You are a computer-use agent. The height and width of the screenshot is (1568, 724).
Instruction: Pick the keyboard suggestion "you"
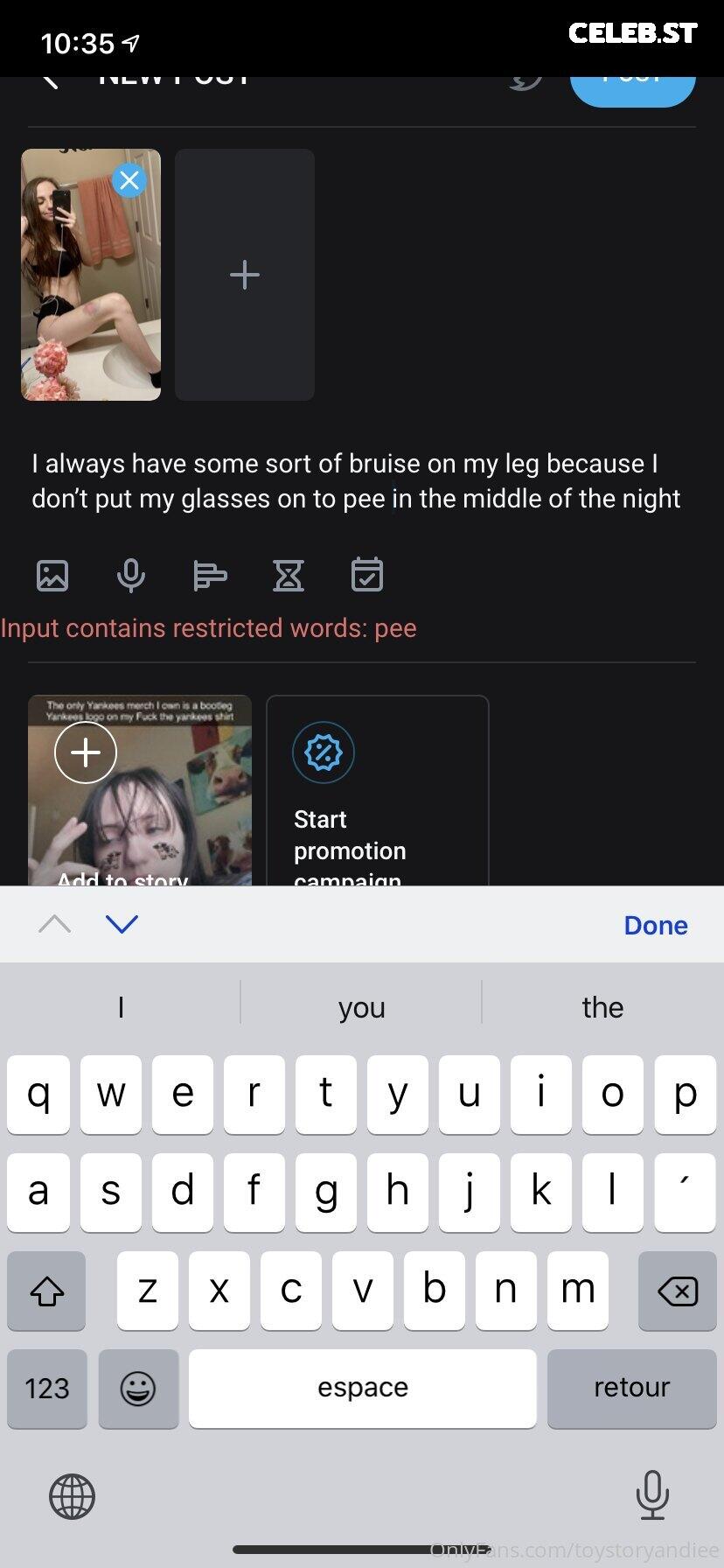pyautogui.click(x=361, y=1007)
